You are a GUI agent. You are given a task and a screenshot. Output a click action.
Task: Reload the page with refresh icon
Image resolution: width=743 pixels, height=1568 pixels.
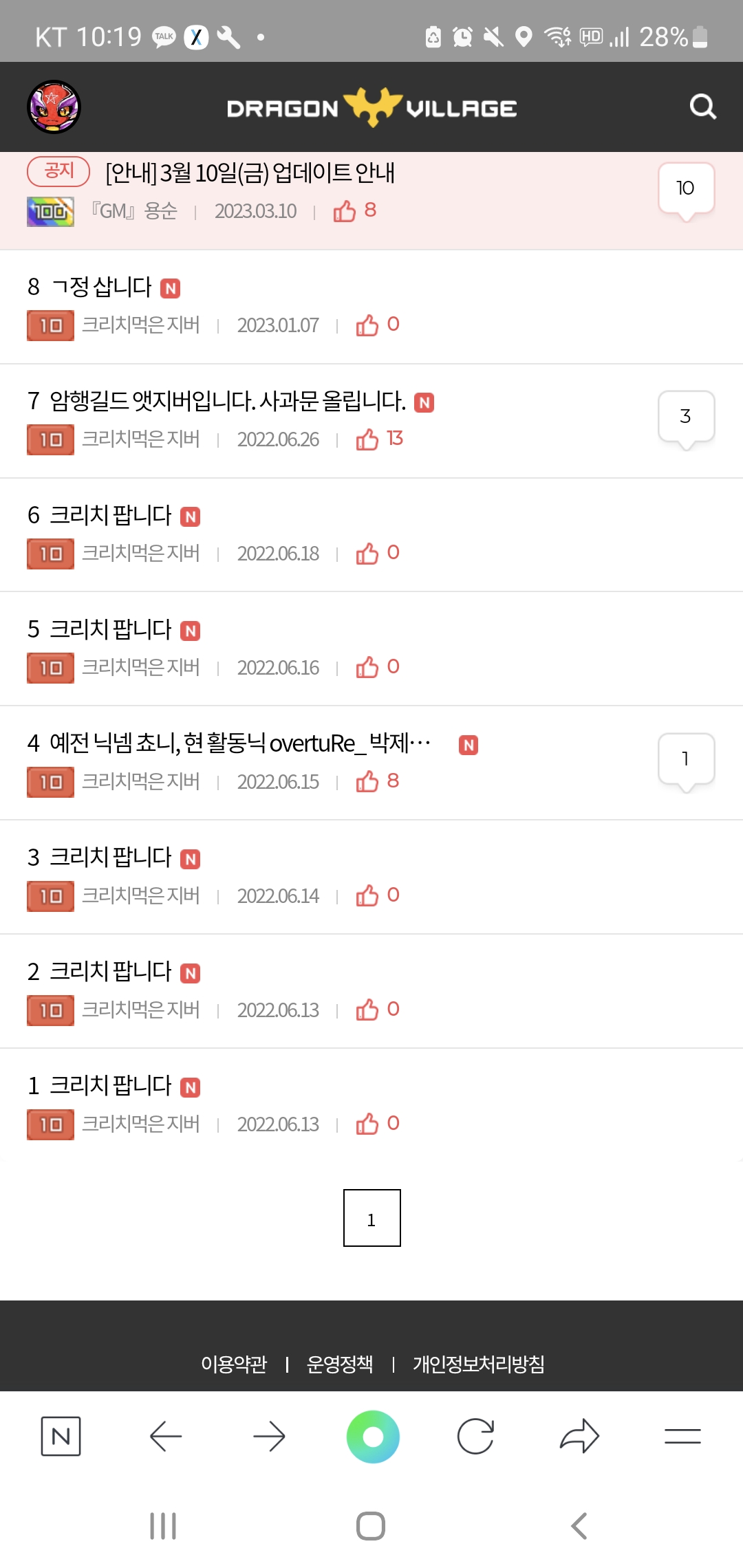click(x=475, y=1437)
